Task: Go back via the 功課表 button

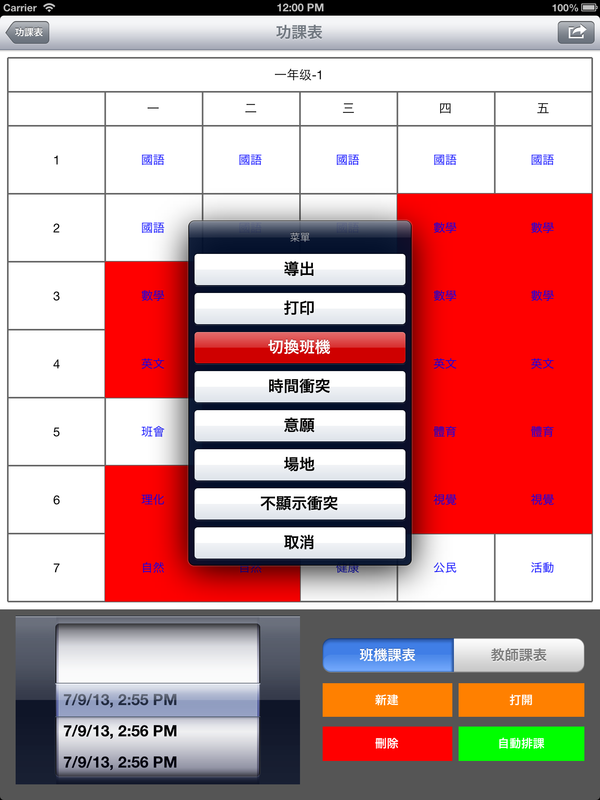Action: [x=28, y=32]
